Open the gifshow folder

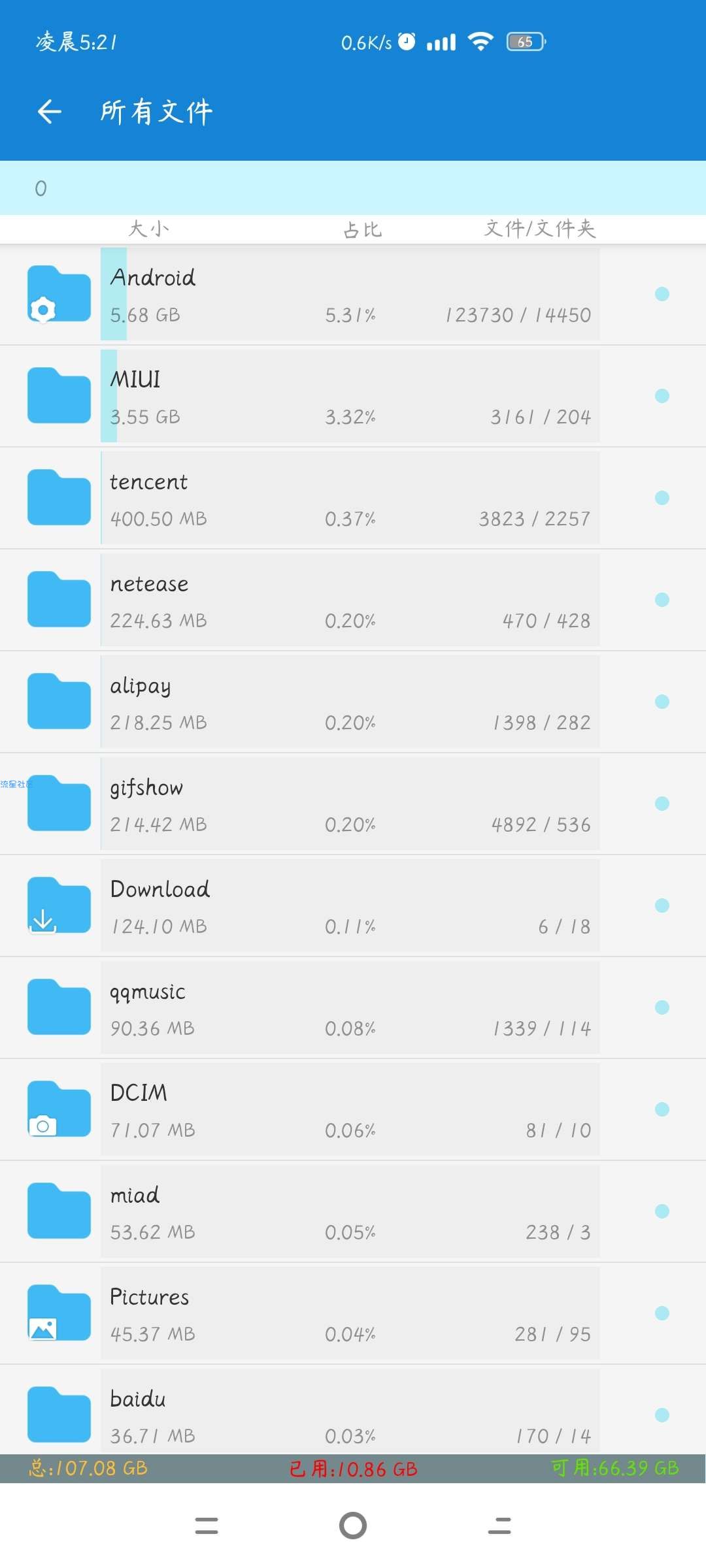353,804
